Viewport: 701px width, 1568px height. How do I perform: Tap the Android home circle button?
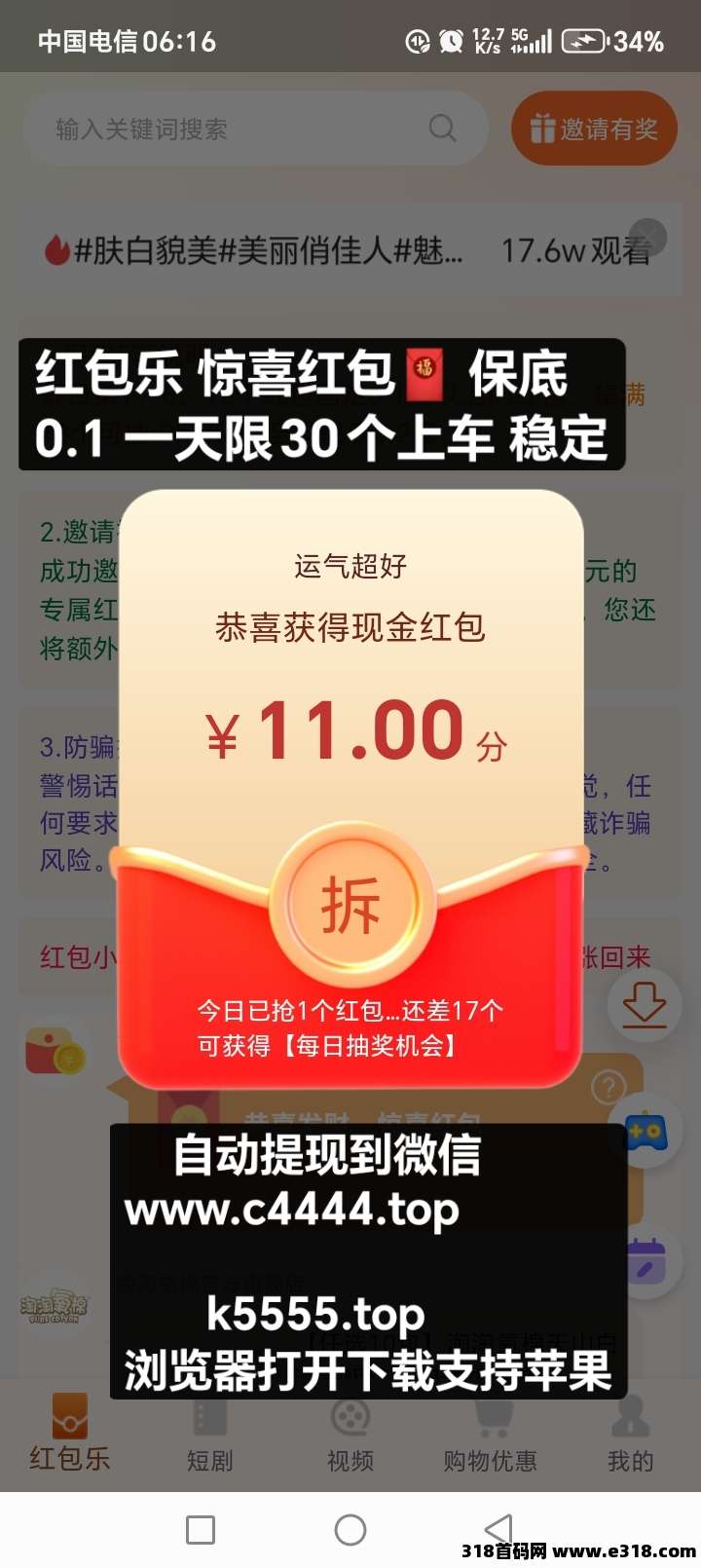pyautogui.click(x=348, y=1527)
